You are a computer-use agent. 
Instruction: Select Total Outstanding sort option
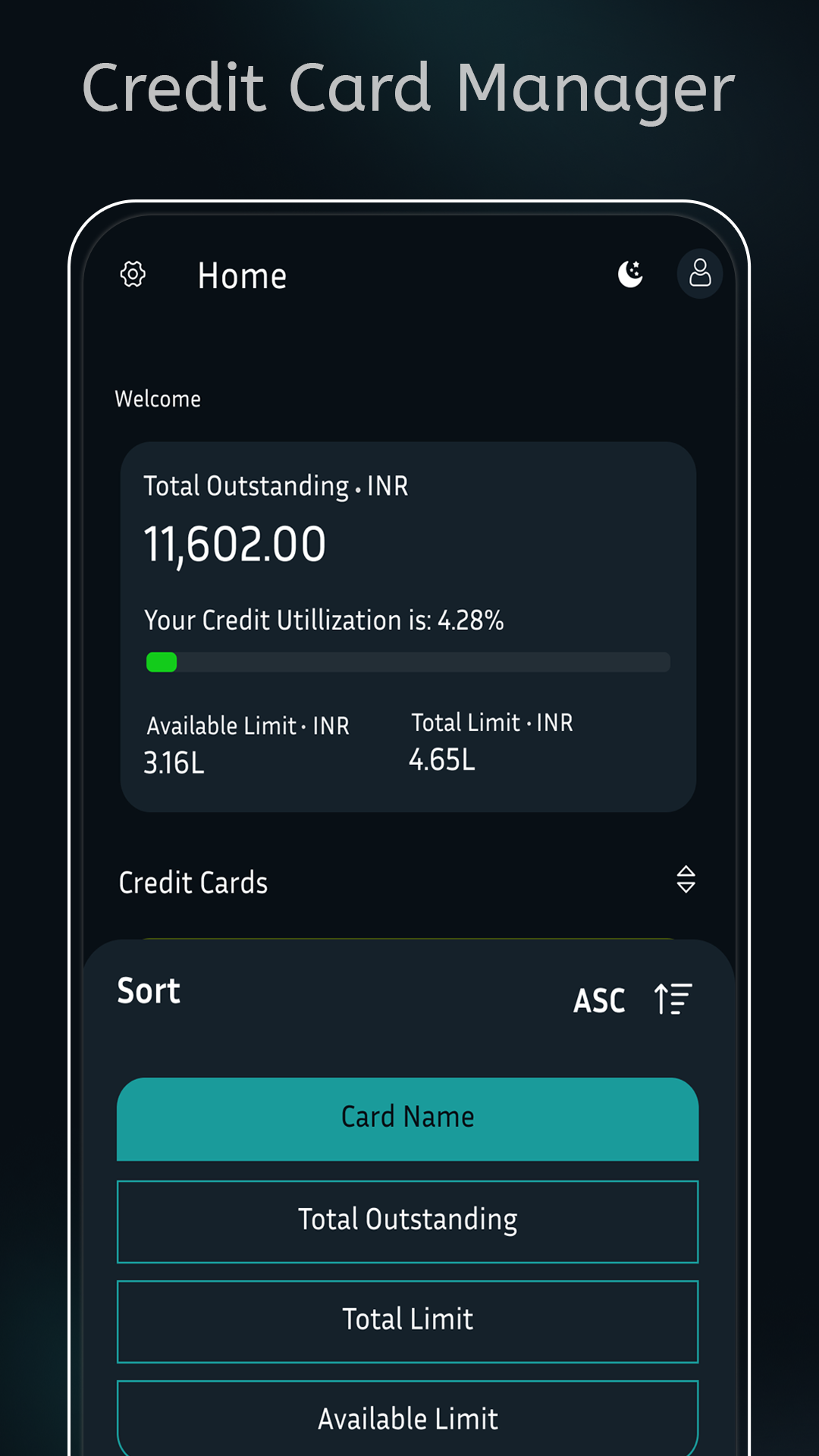pos(407,1219)
